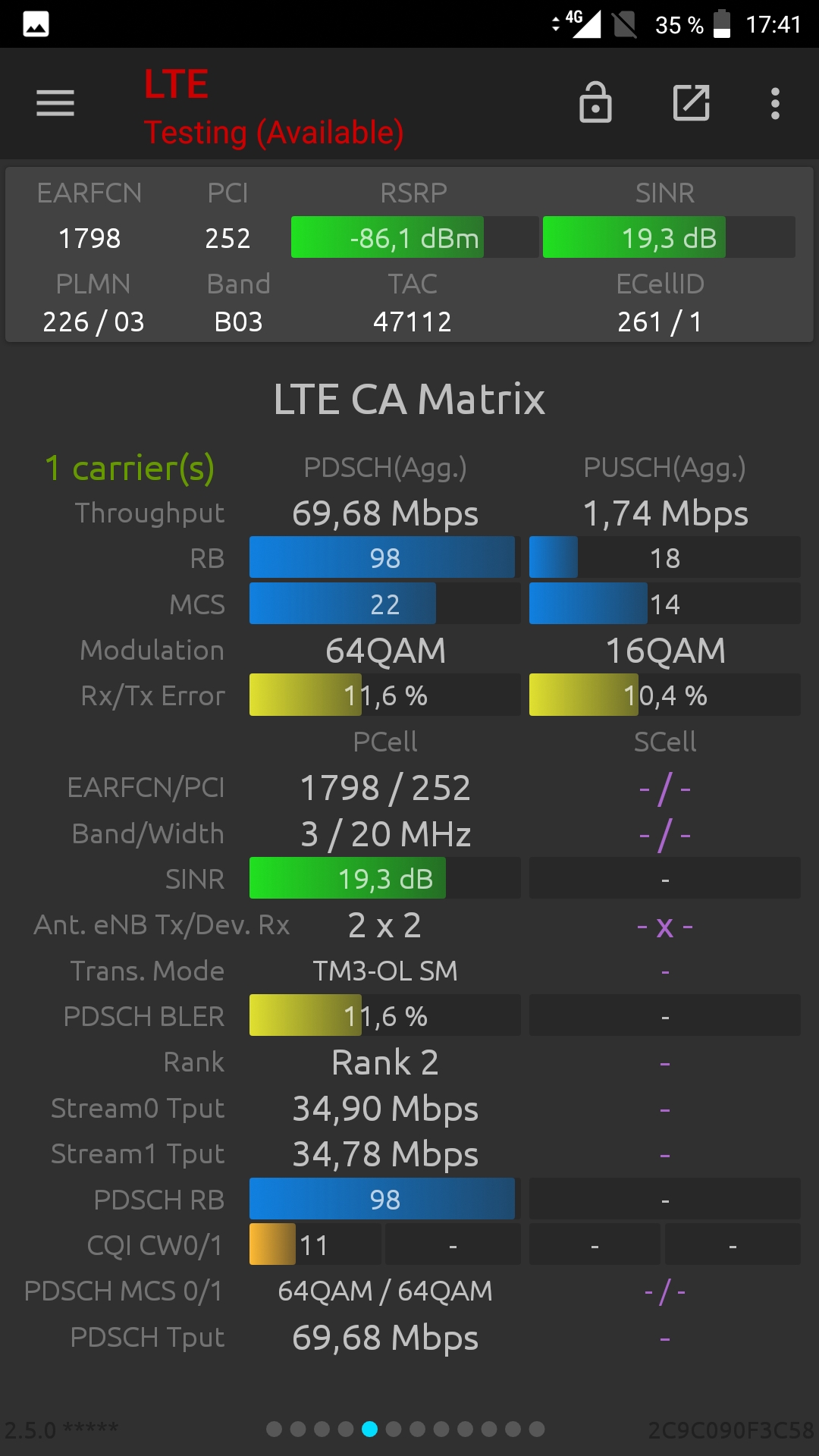Viewport: 819px width, 1456px height.
Task: Open the three-dot overflow menu
Action: (775, 103)
